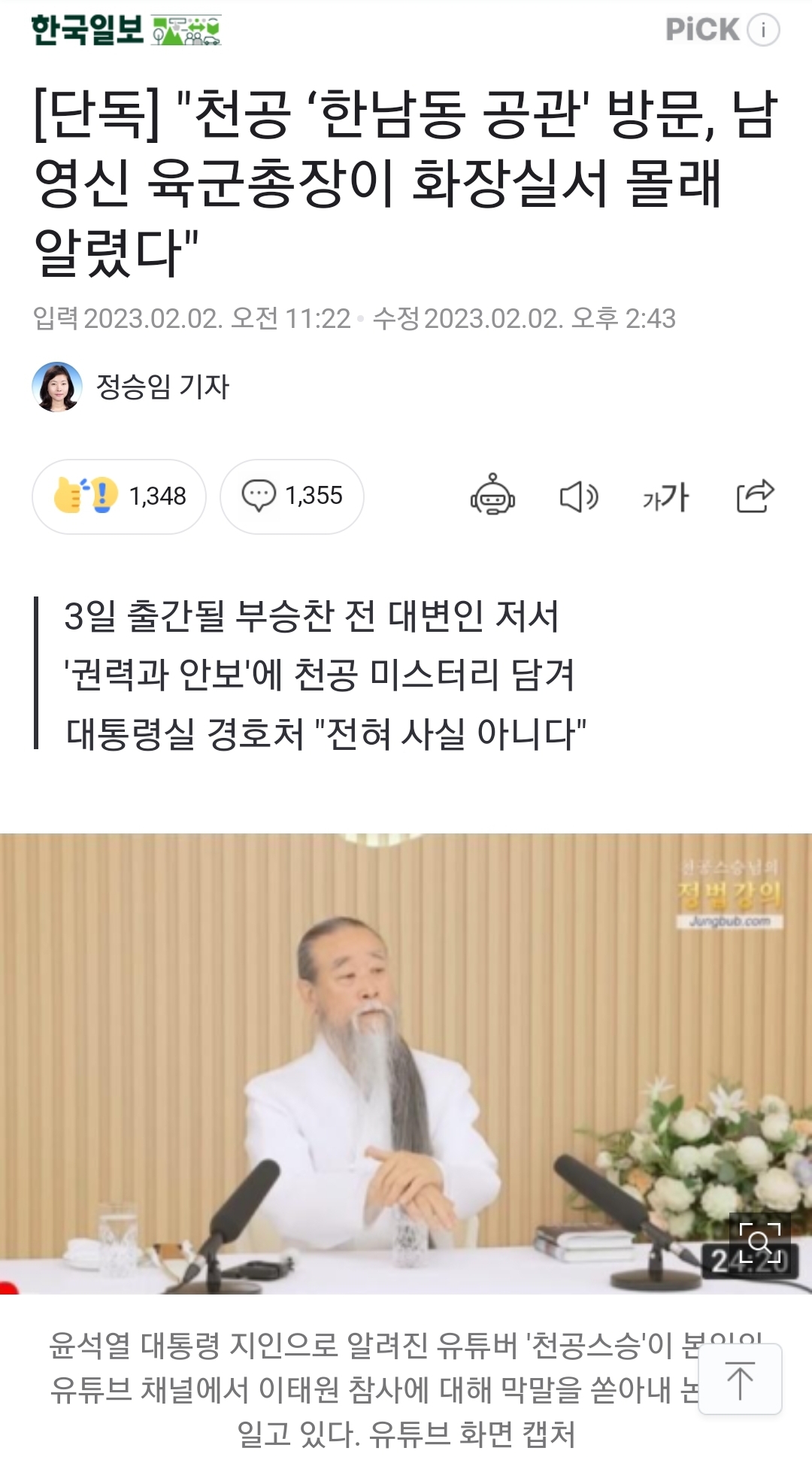
Task: Listen to the article with speaker icon
Action: (x=579, y=496)
